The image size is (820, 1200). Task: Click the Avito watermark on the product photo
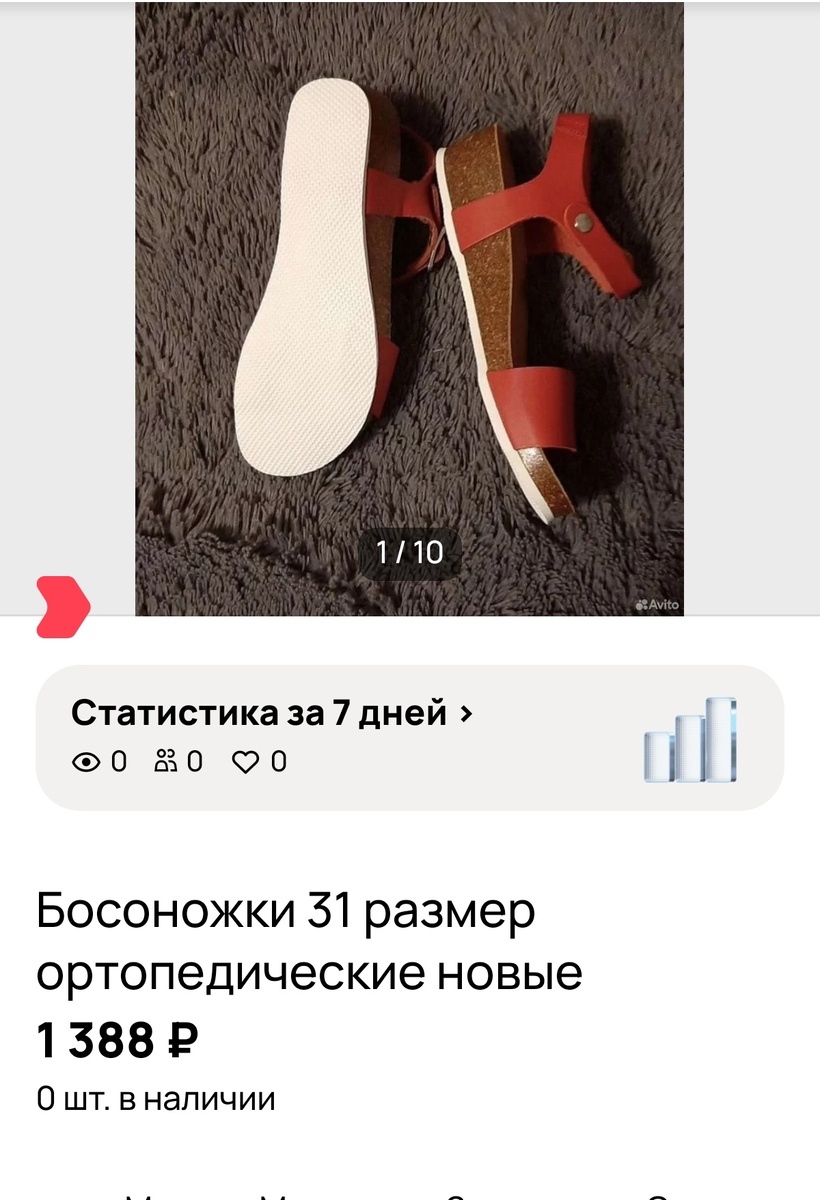pyautogui.click(x=659, y=604)
